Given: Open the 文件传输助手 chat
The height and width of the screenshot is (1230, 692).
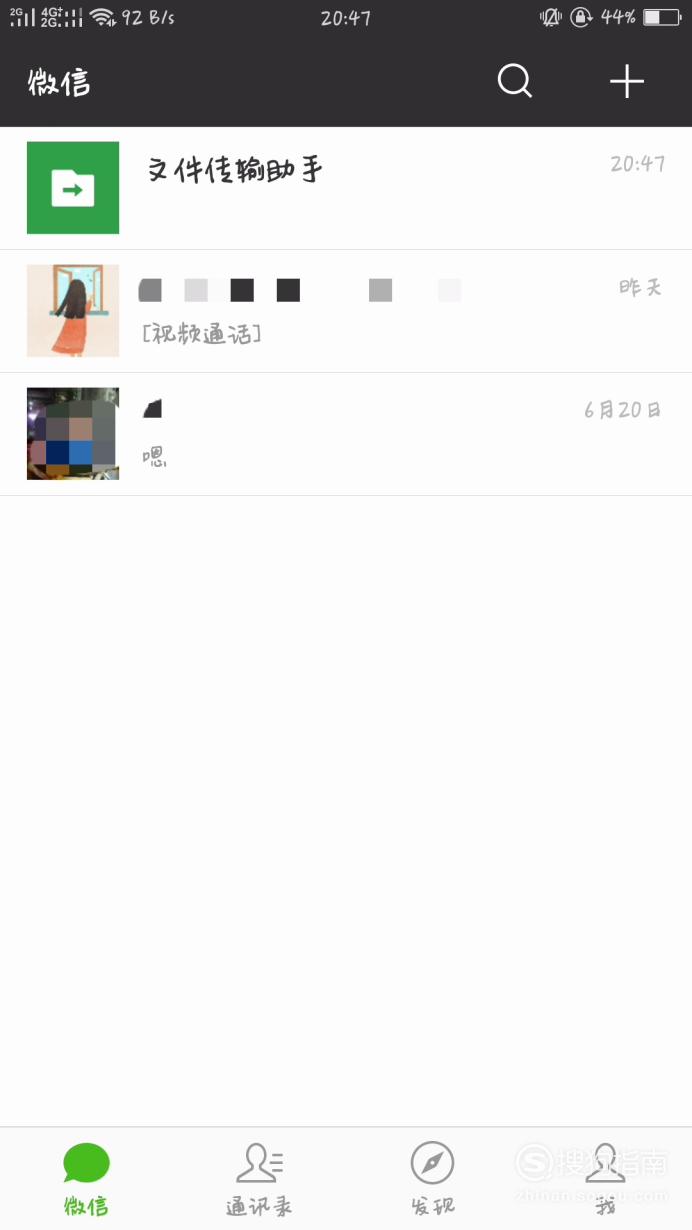Looking at the screenshot, I should click(346, 188).
